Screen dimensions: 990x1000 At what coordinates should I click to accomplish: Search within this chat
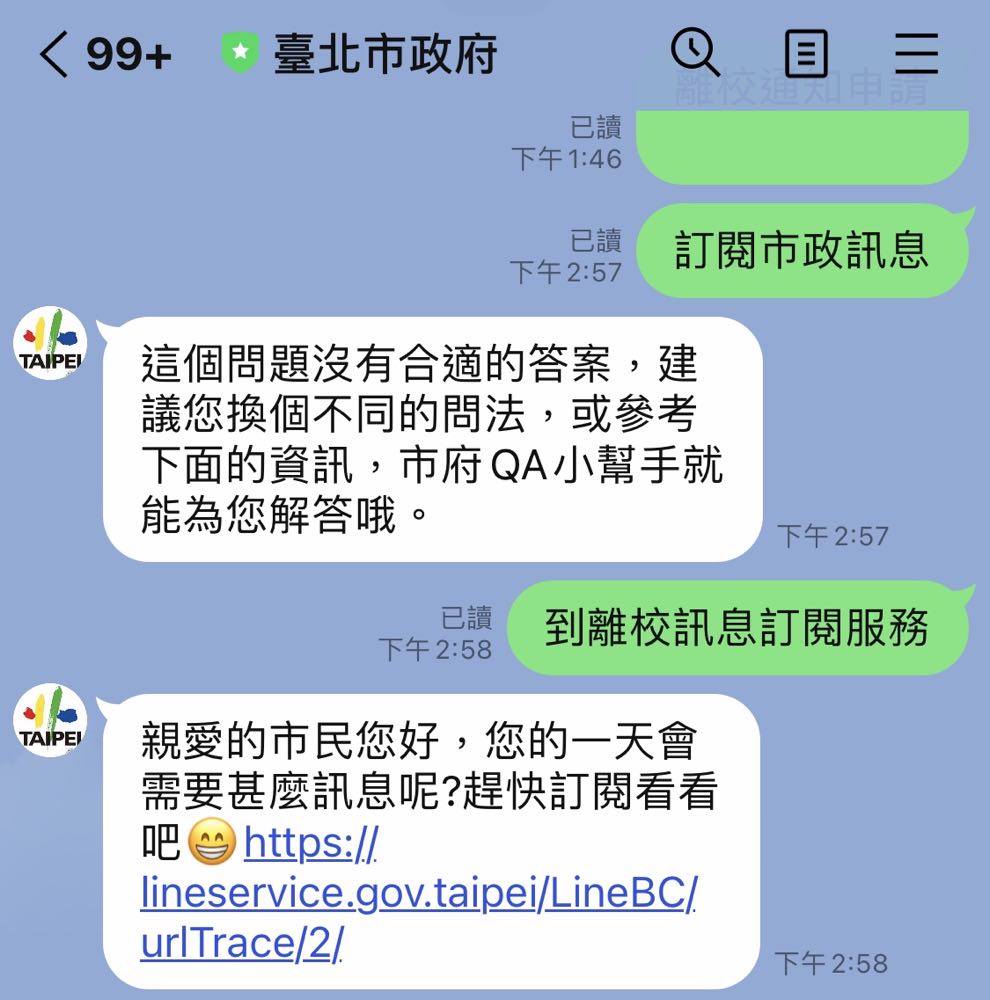coord(694,54)
